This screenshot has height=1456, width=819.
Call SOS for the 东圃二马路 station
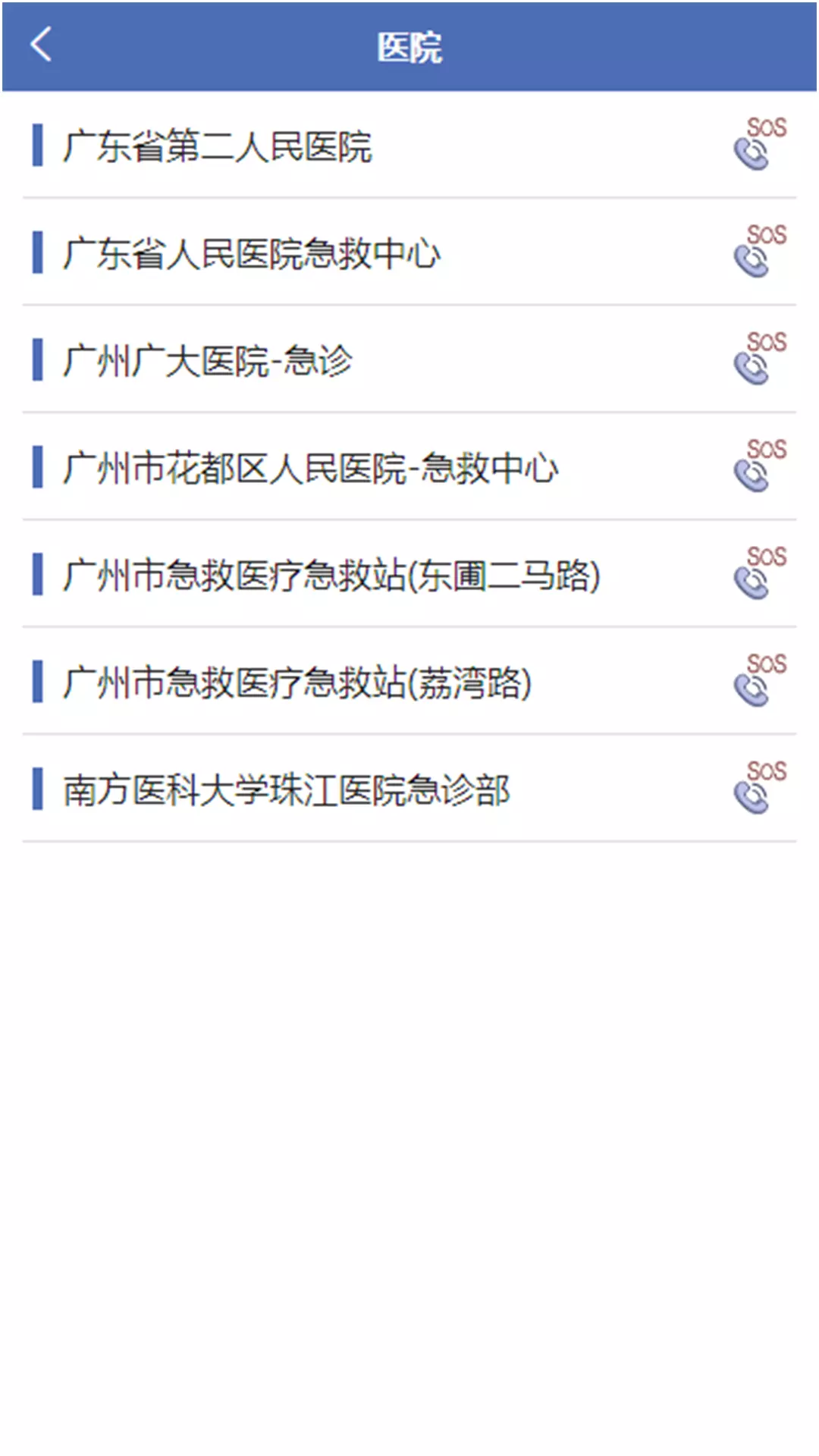click(760, 573)
